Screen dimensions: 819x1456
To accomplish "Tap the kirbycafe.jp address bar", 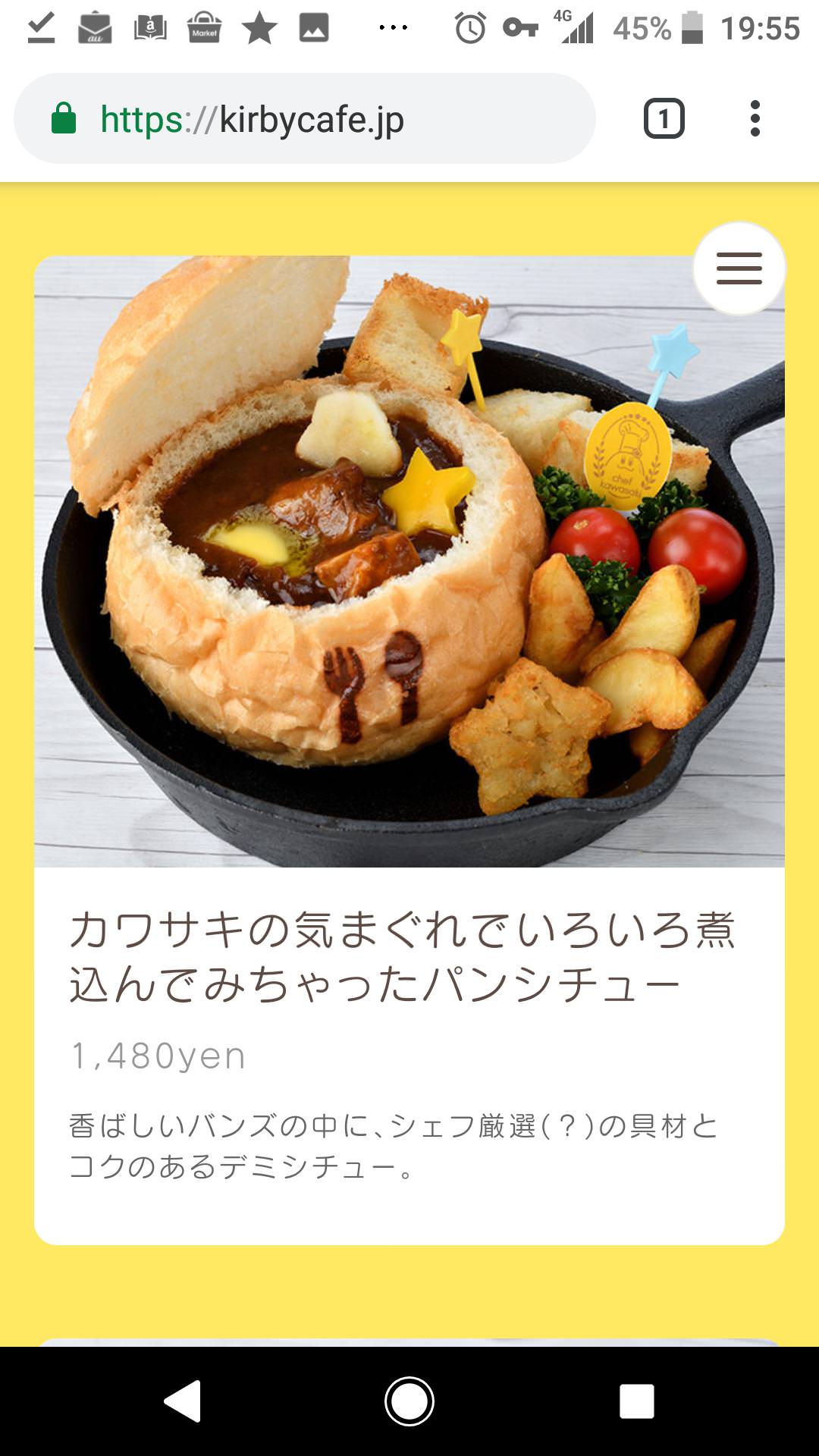I will click(303, 119).
